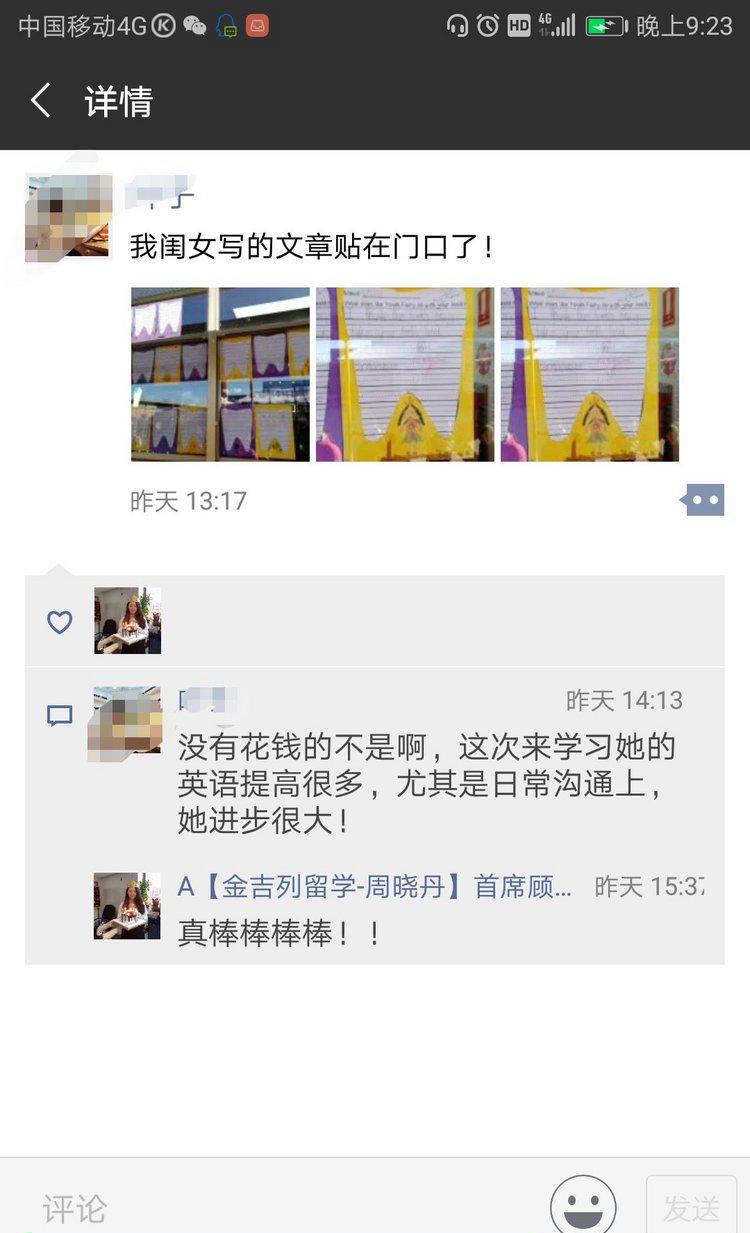The height and width of the screenshot is (1233, 750).
Task: Open the like and comment popup button
Action: [x=704, y=500]
